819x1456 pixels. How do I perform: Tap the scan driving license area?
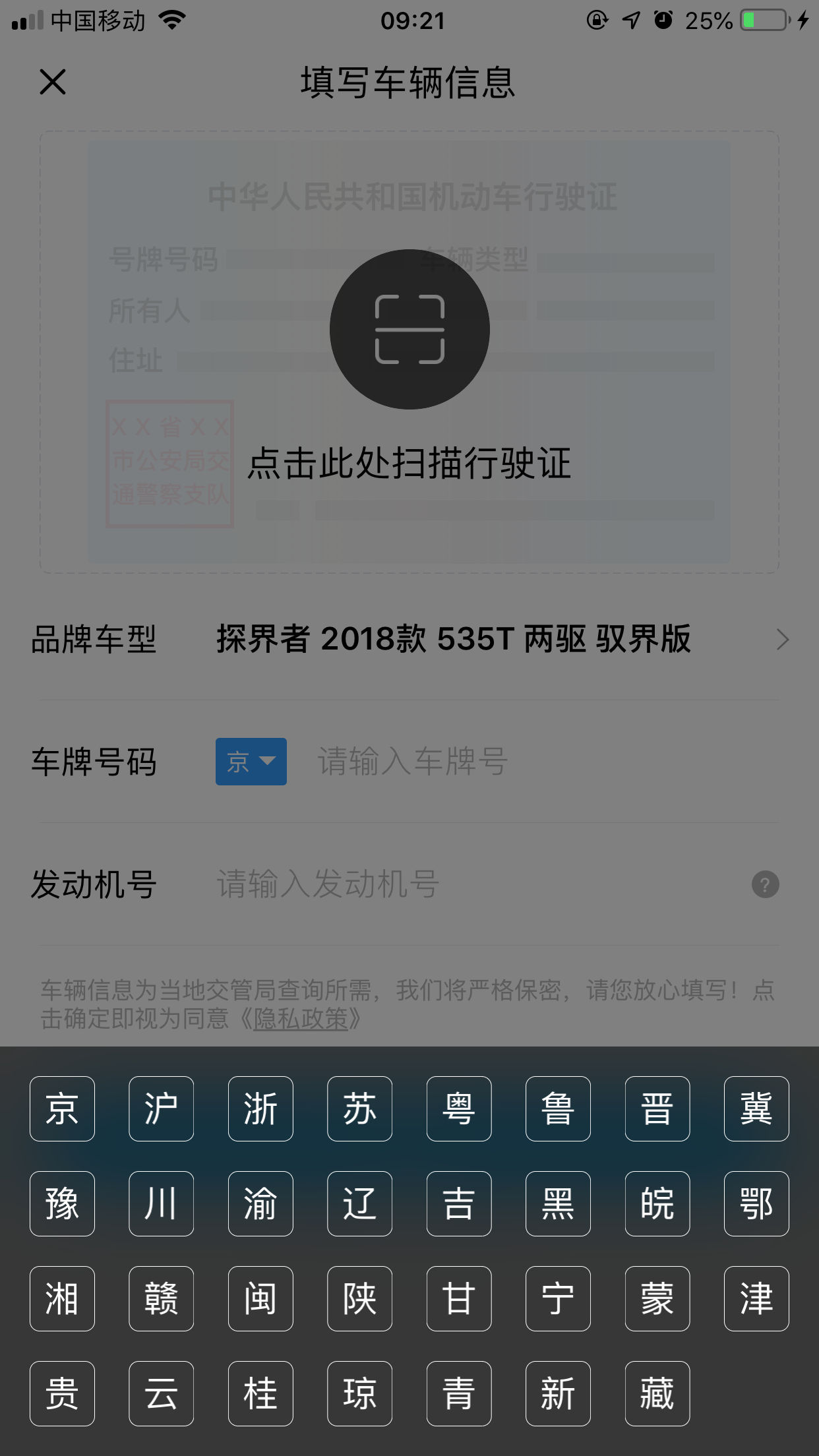pos(409,330)
